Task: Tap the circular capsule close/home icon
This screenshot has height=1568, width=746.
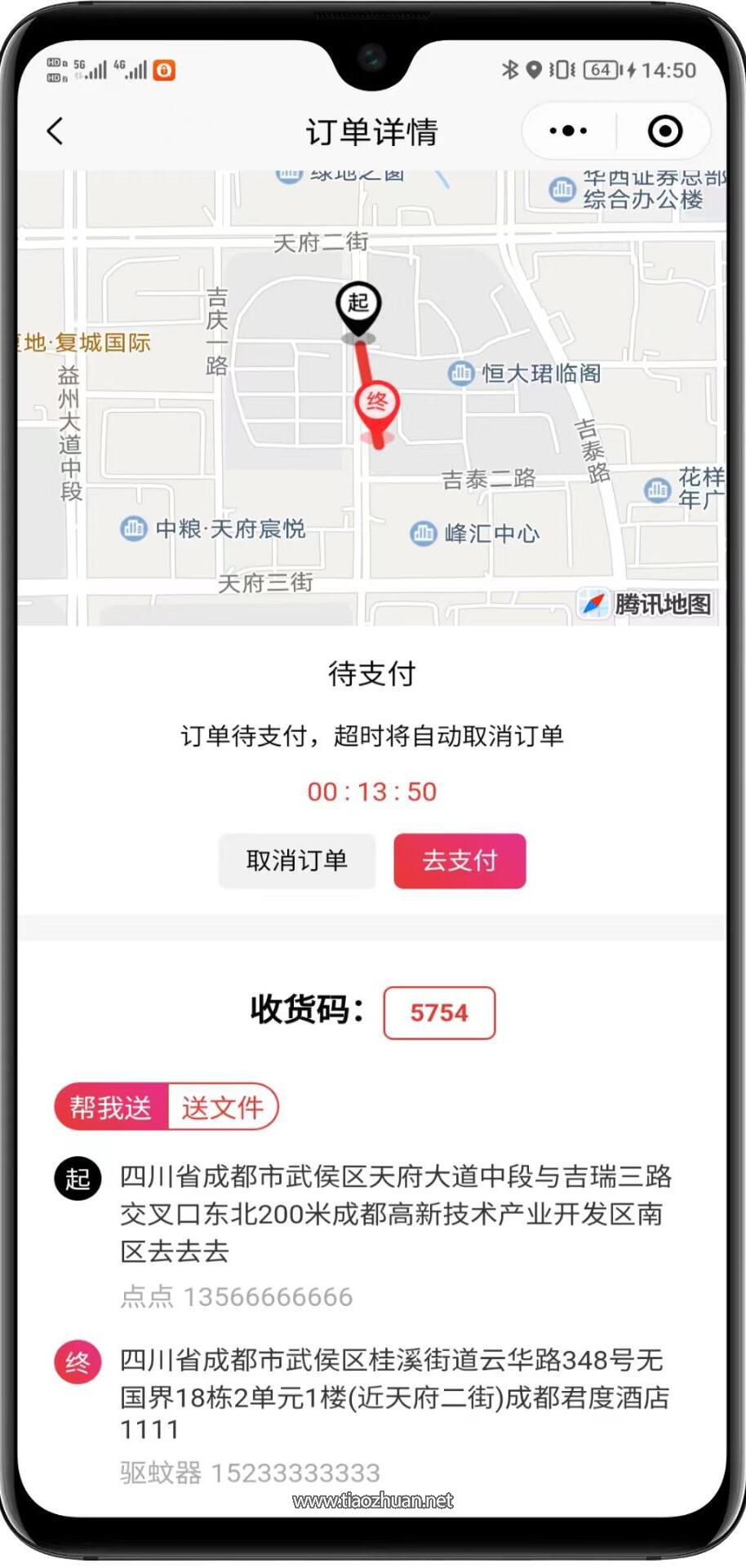Action: click(x=665, y=131)
